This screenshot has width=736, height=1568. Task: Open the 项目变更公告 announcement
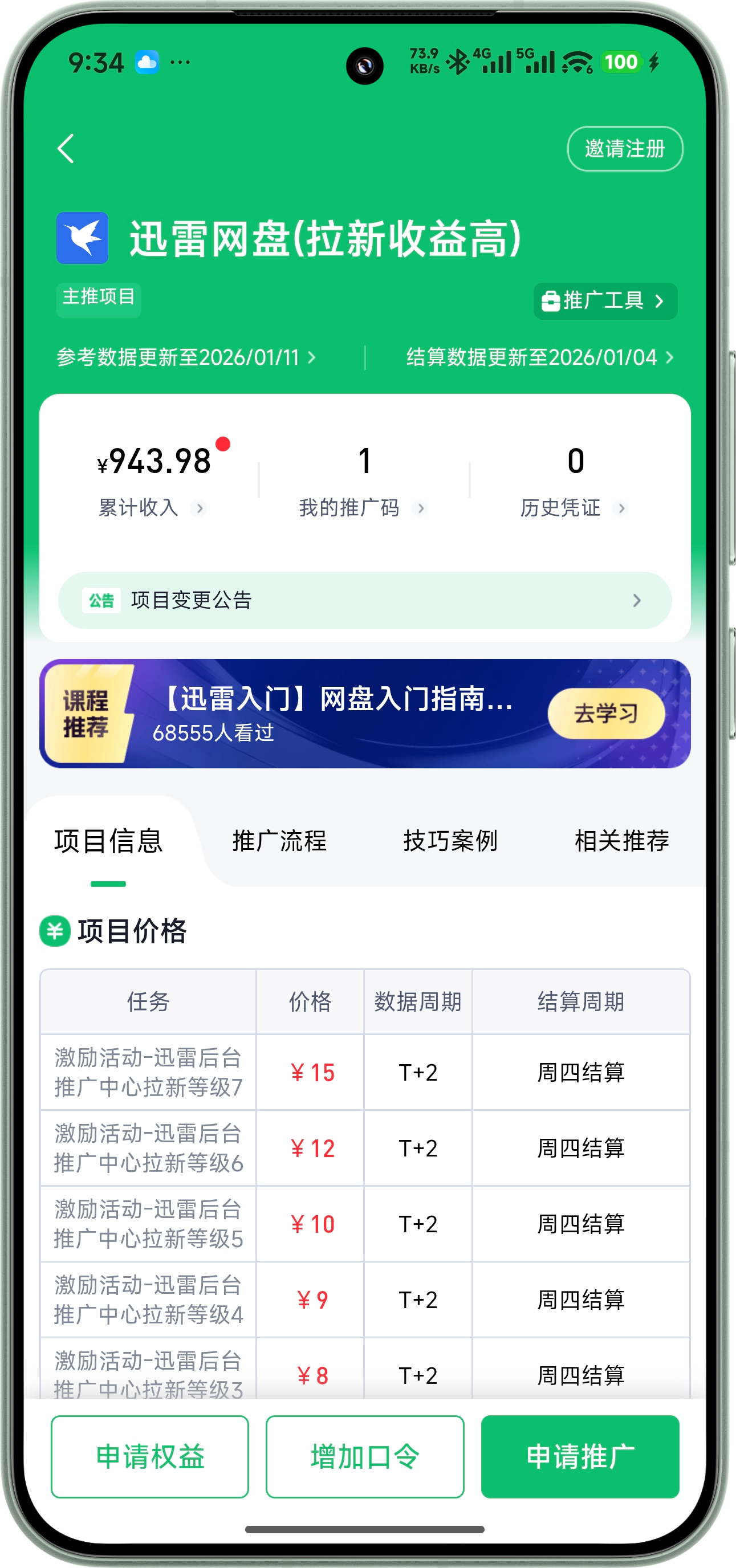coord(365,600)
